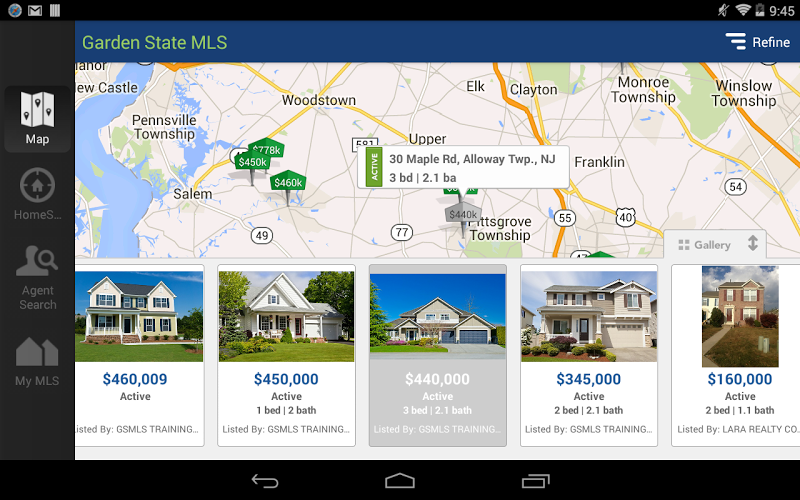The image size is (800, 500).
Task: Open the $160,000 listing card
Action: tap(739, 355)
